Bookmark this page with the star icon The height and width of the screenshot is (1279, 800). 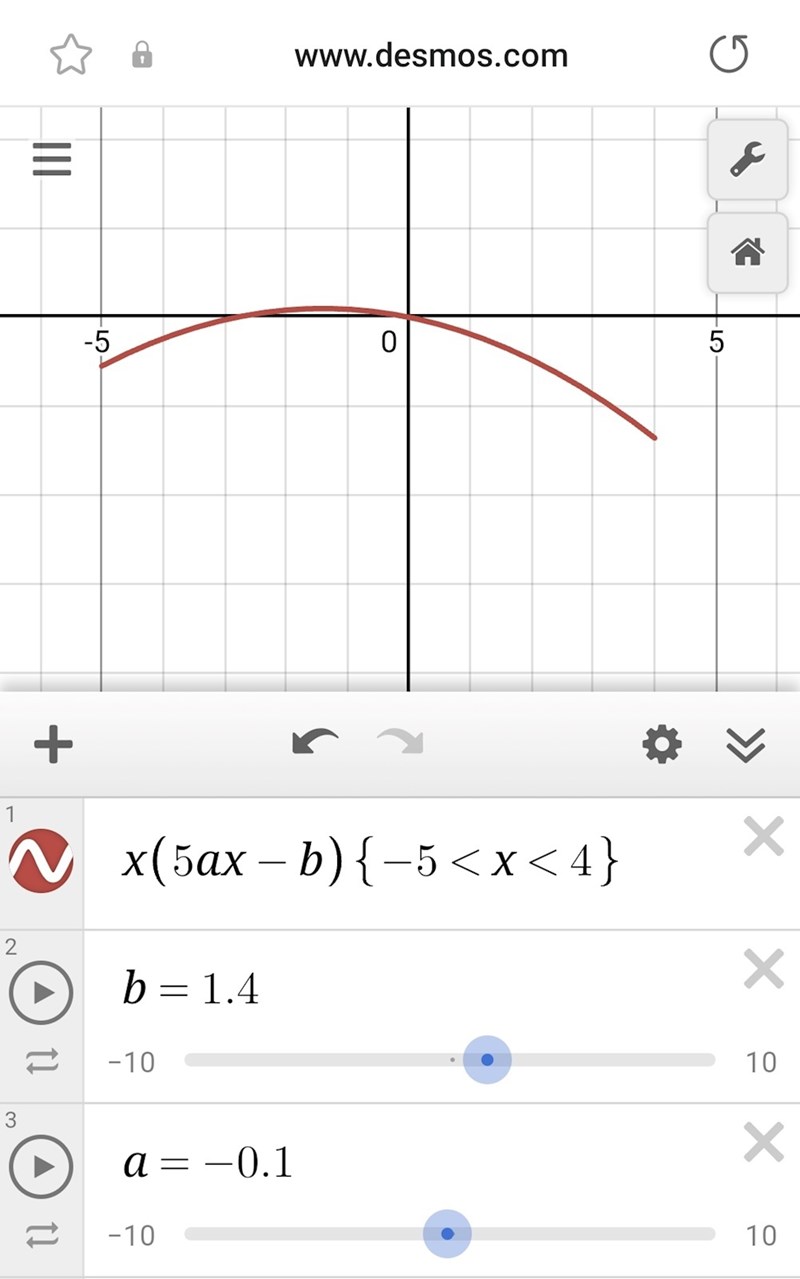pos(71,56)
